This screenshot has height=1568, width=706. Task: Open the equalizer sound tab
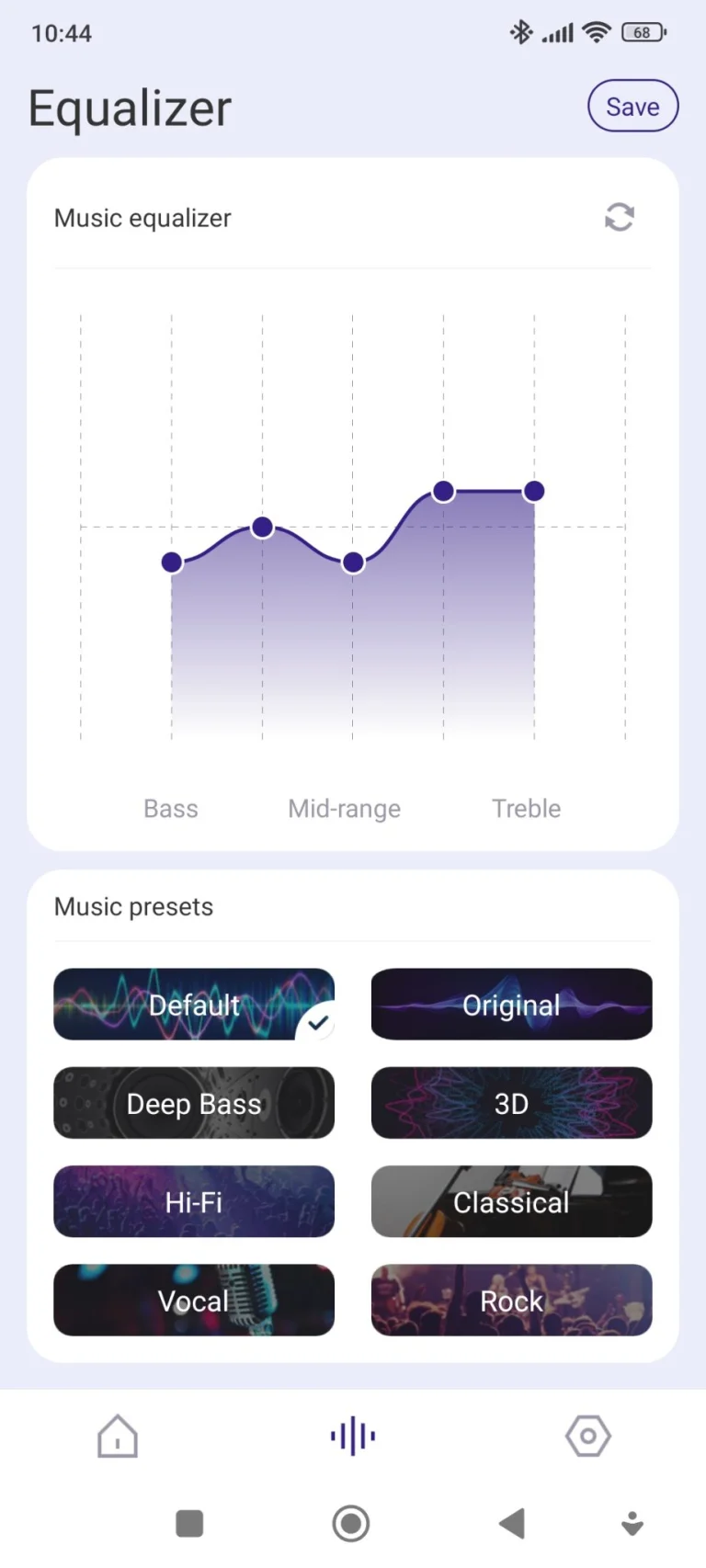[x=353, y=1436]
